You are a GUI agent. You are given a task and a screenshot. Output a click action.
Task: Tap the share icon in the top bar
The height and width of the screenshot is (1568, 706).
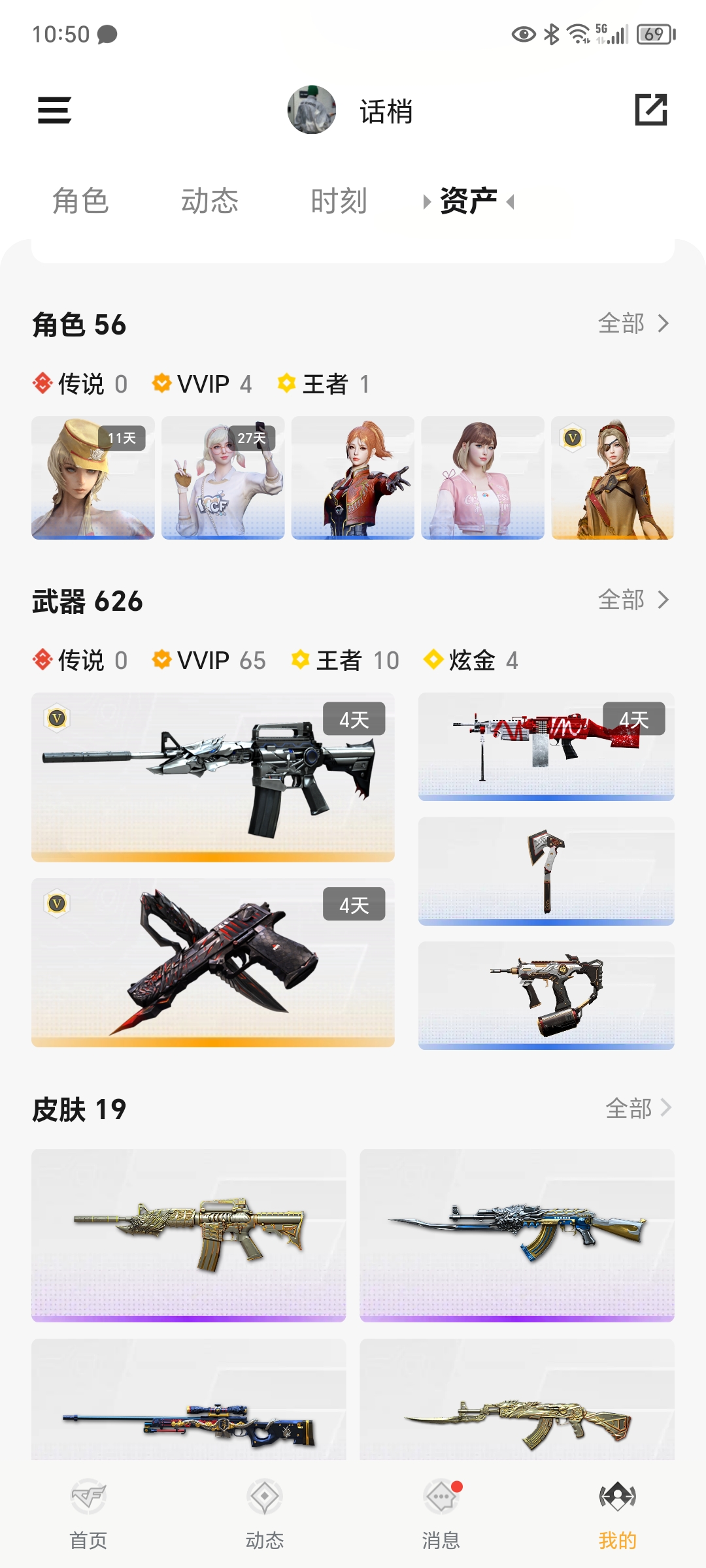[651, 110]
